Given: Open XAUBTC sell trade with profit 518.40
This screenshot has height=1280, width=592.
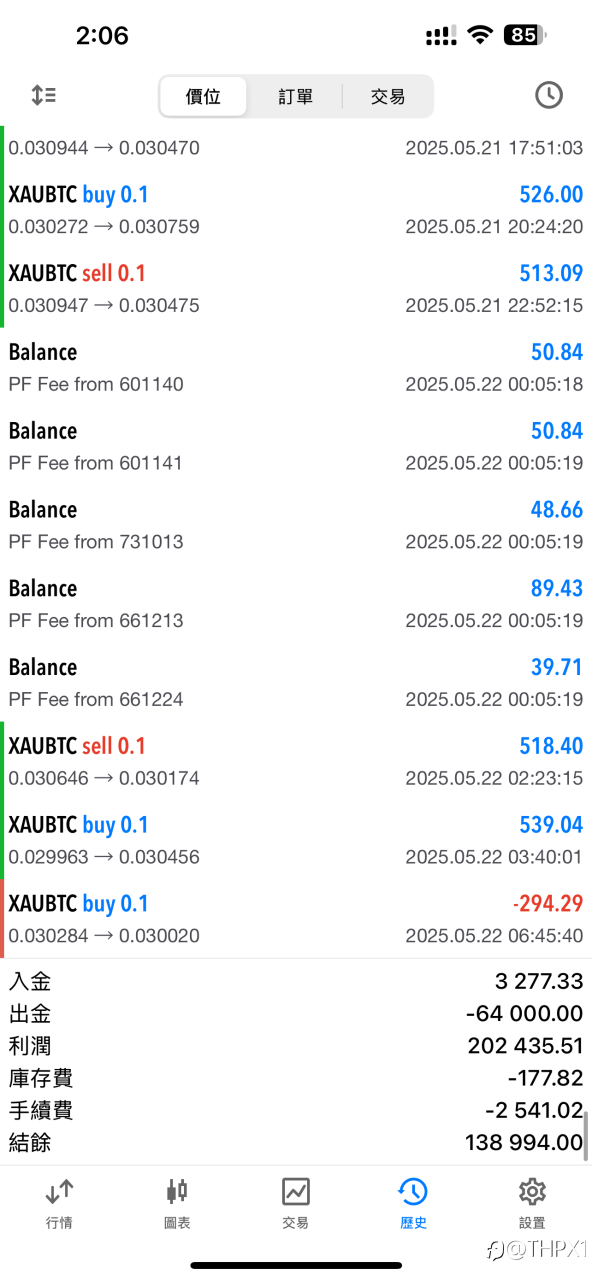Looking at the screenshot, I should (296, 762).
